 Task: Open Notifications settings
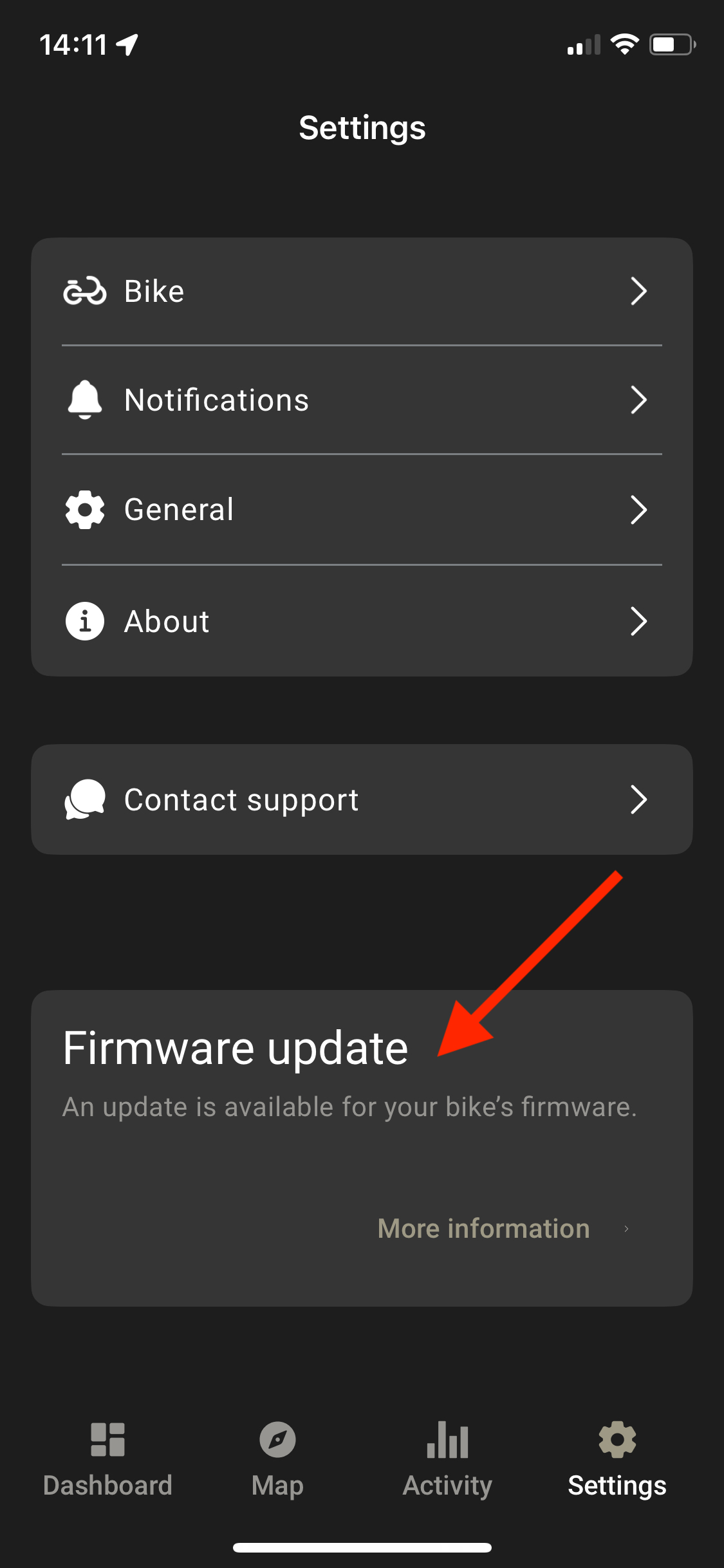pos(362,400)
